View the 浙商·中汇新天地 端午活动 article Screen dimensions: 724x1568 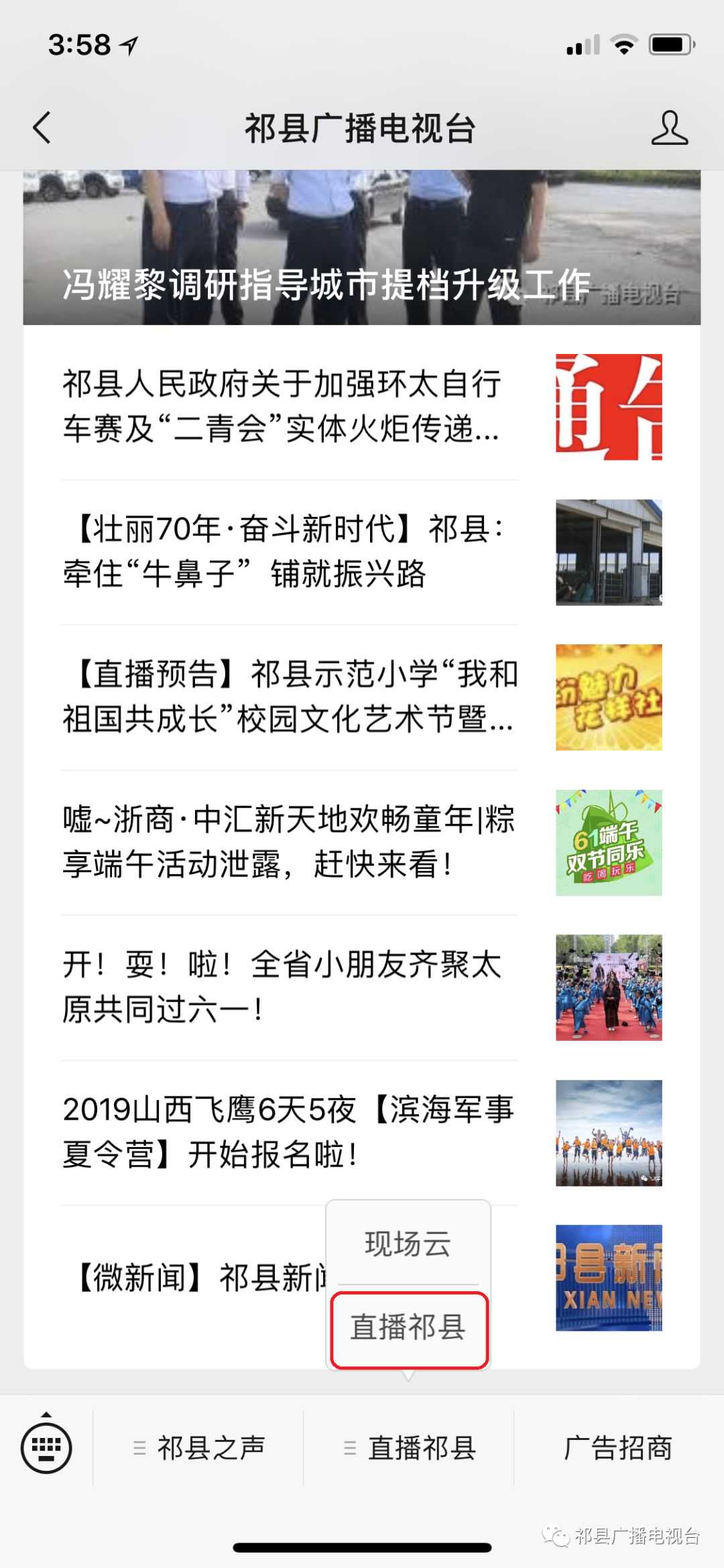pyautogui.click(x=288, y=841)
